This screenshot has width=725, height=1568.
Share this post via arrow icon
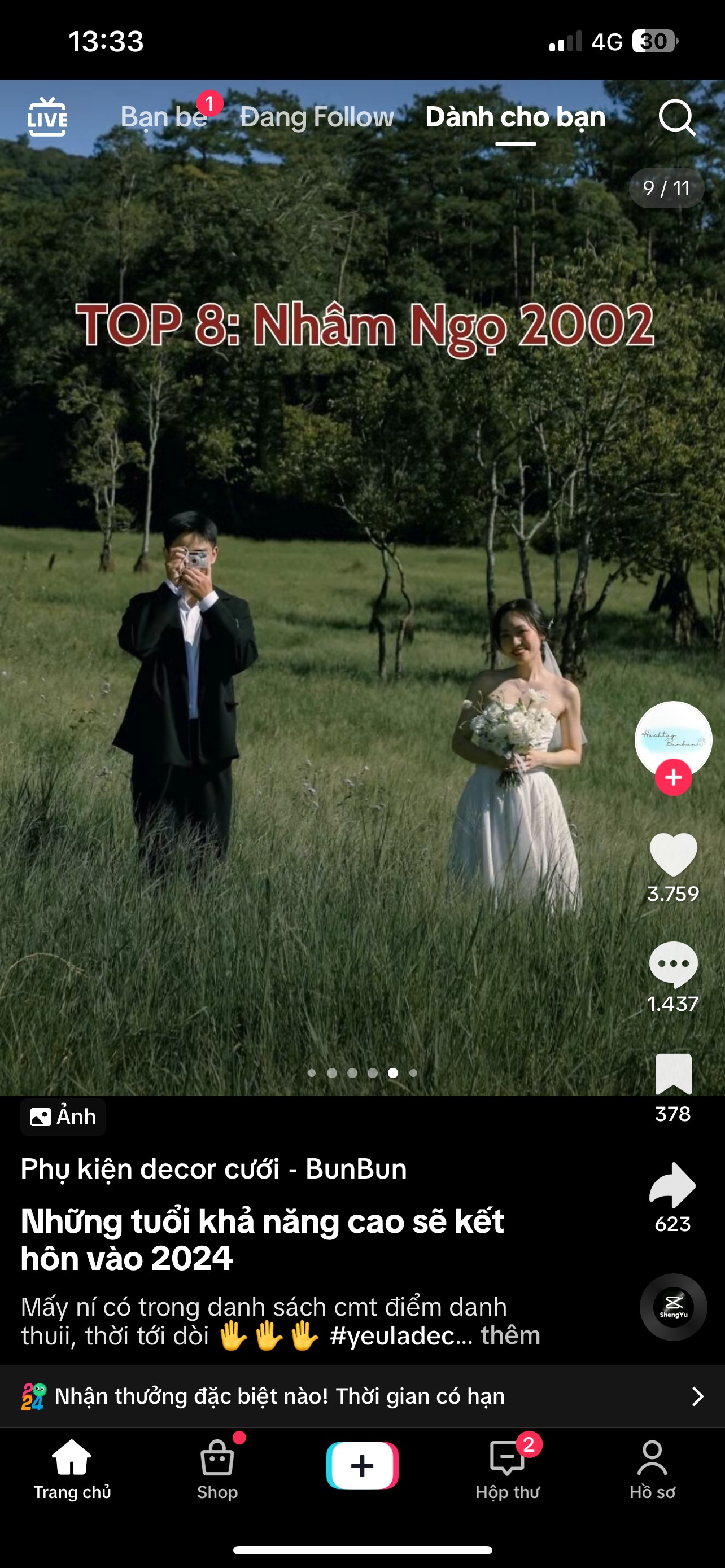click(x=672, y=1185)
